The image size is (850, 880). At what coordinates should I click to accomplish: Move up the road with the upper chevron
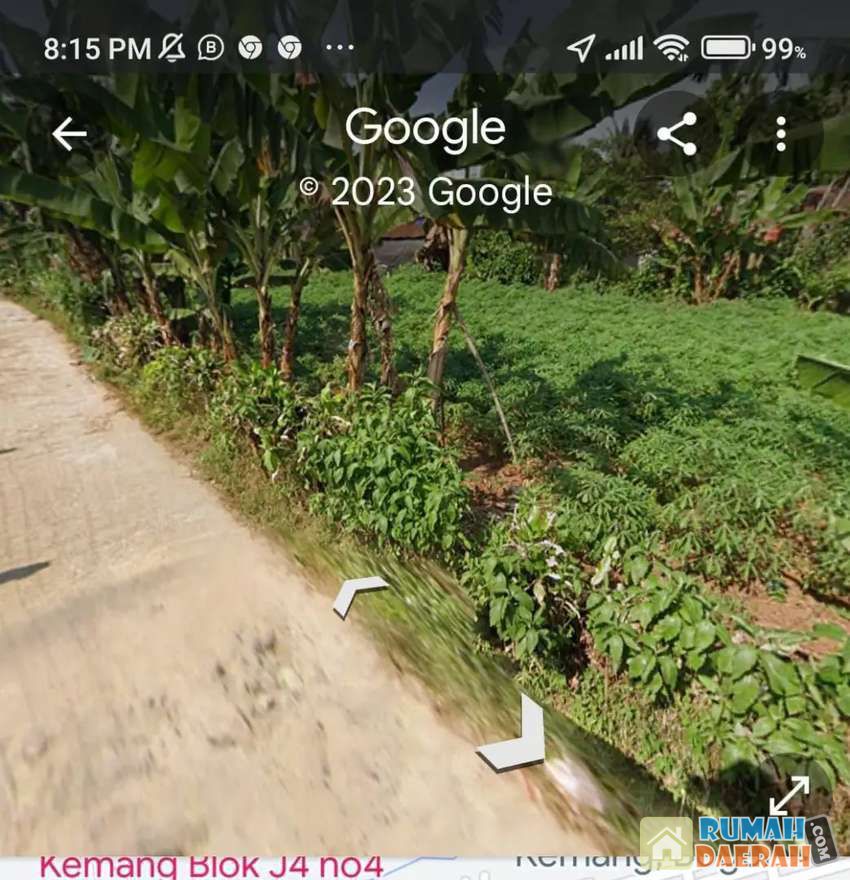point(358,594)
